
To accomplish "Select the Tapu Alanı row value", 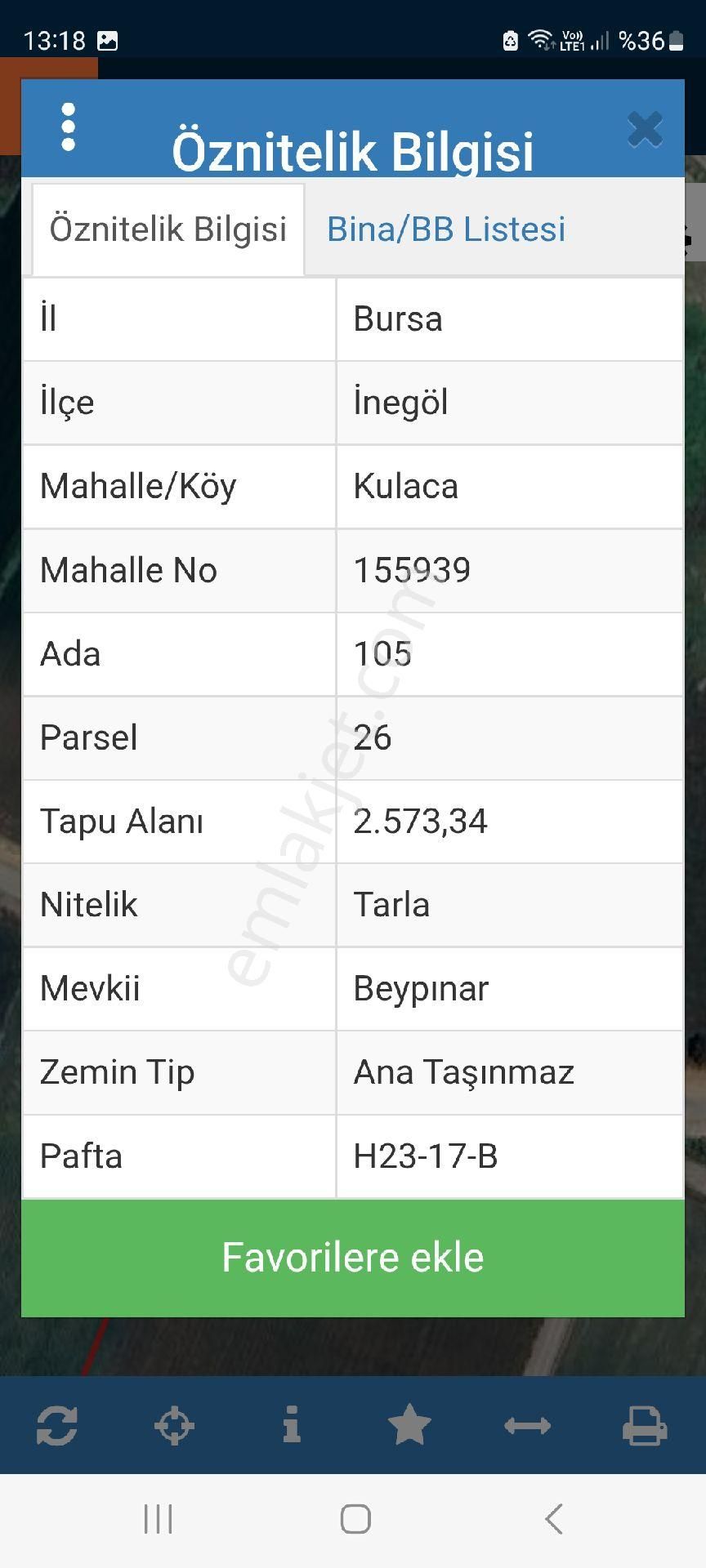I will [421, 822].
